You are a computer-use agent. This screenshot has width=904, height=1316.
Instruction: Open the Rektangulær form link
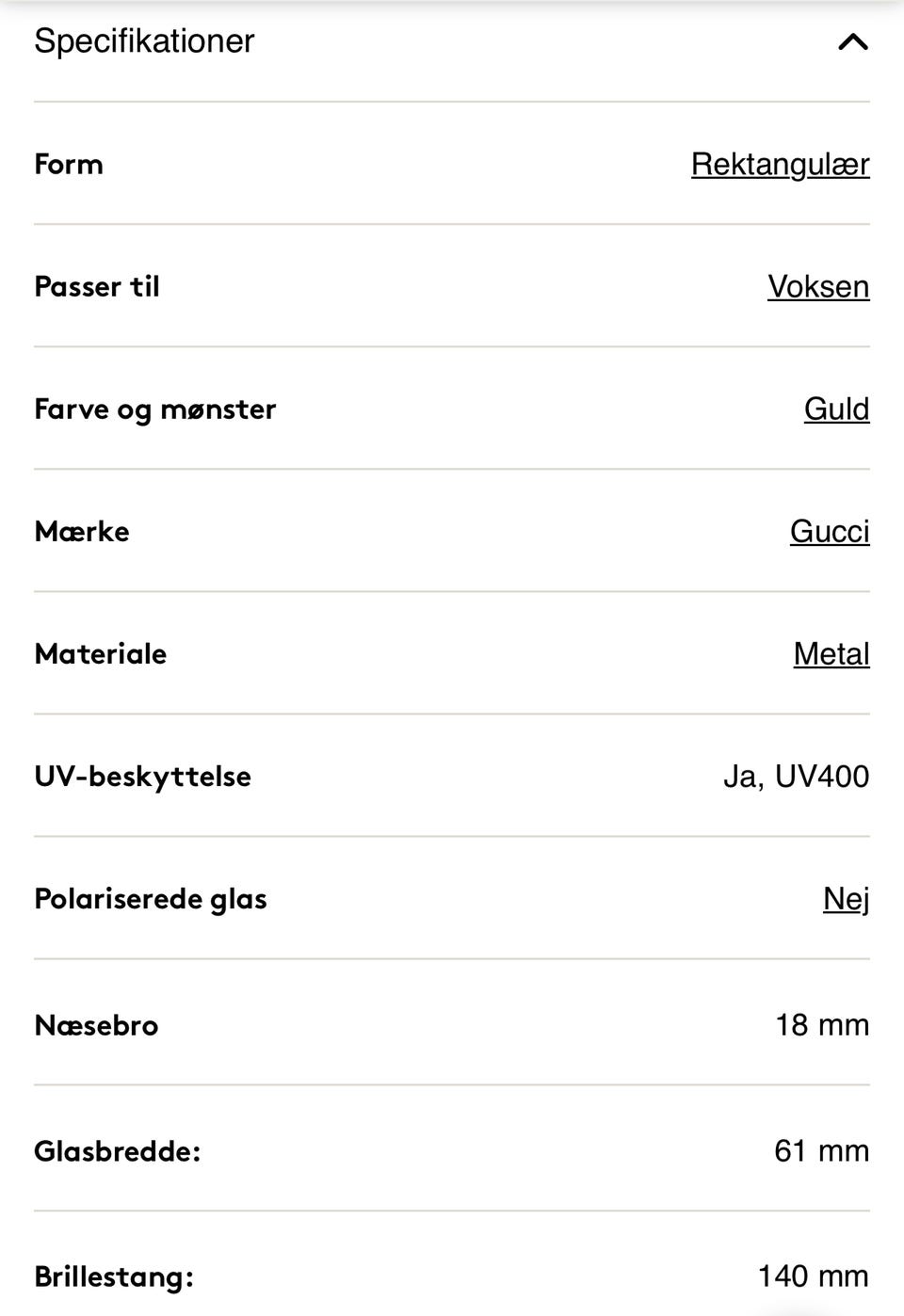pos(780,164)
